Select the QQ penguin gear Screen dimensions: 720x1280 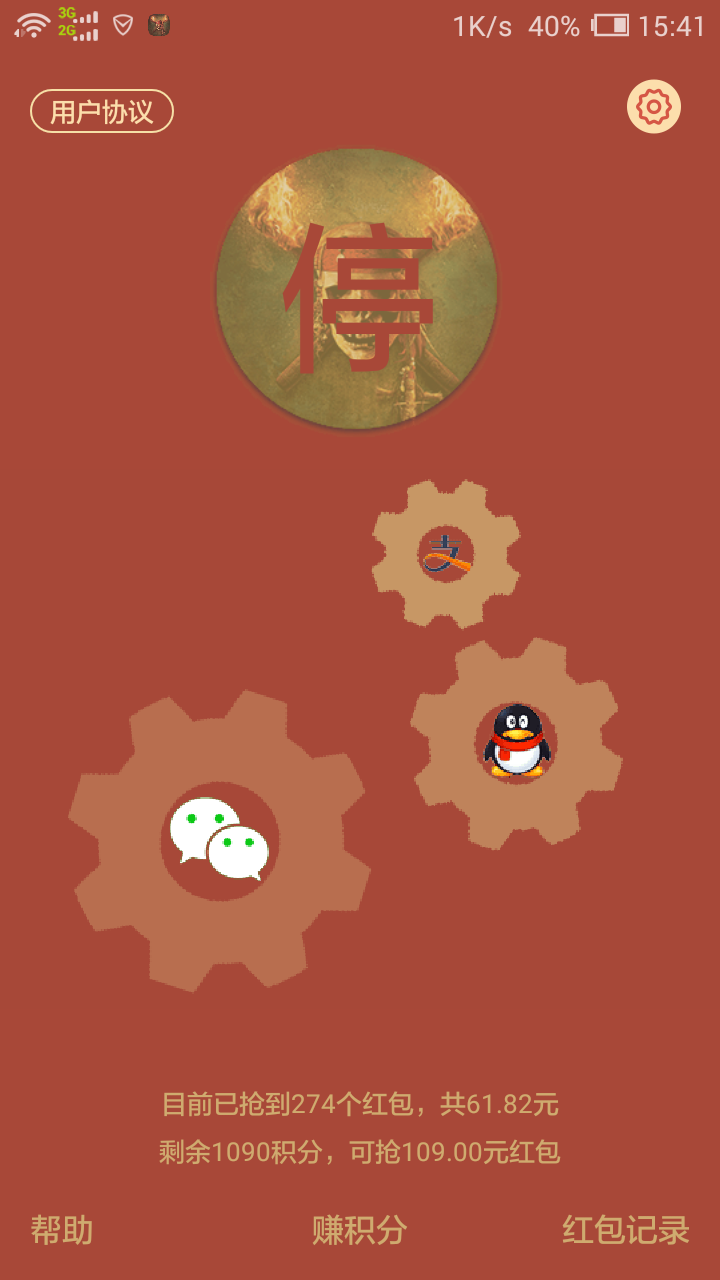tap(516, 743)
